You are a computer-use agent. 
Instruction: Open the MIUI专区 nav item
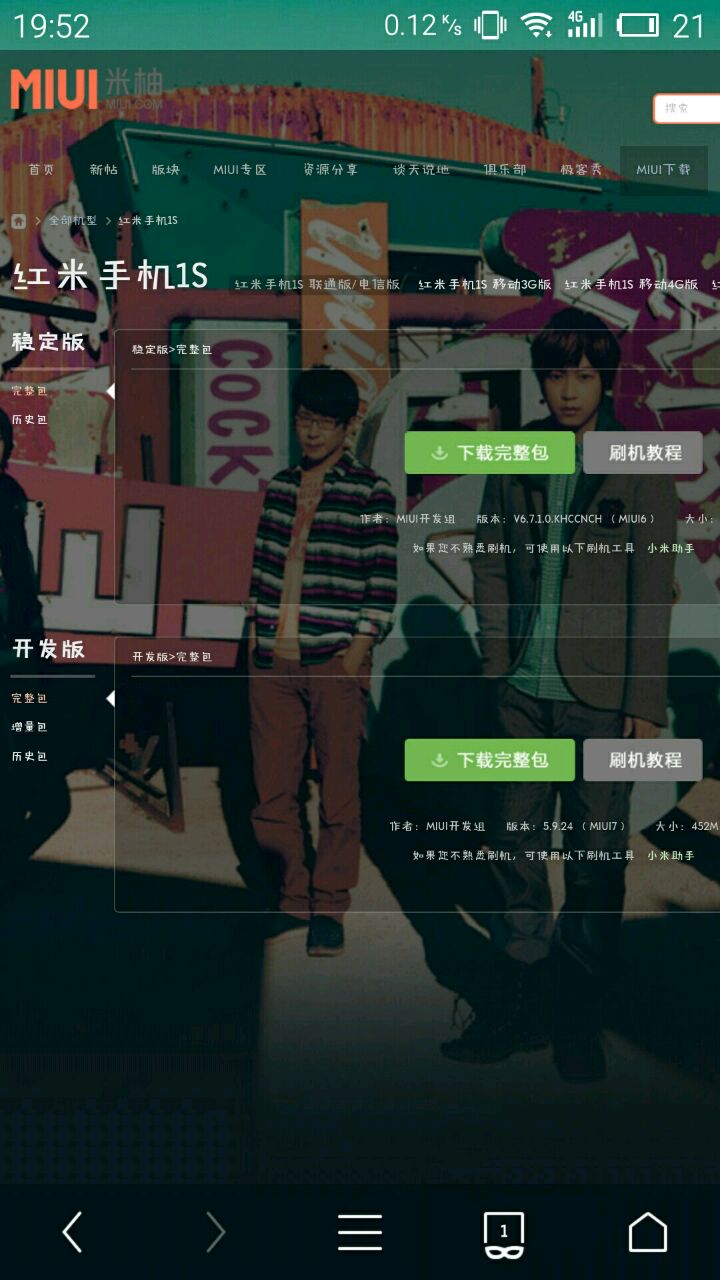coord(240,170)
